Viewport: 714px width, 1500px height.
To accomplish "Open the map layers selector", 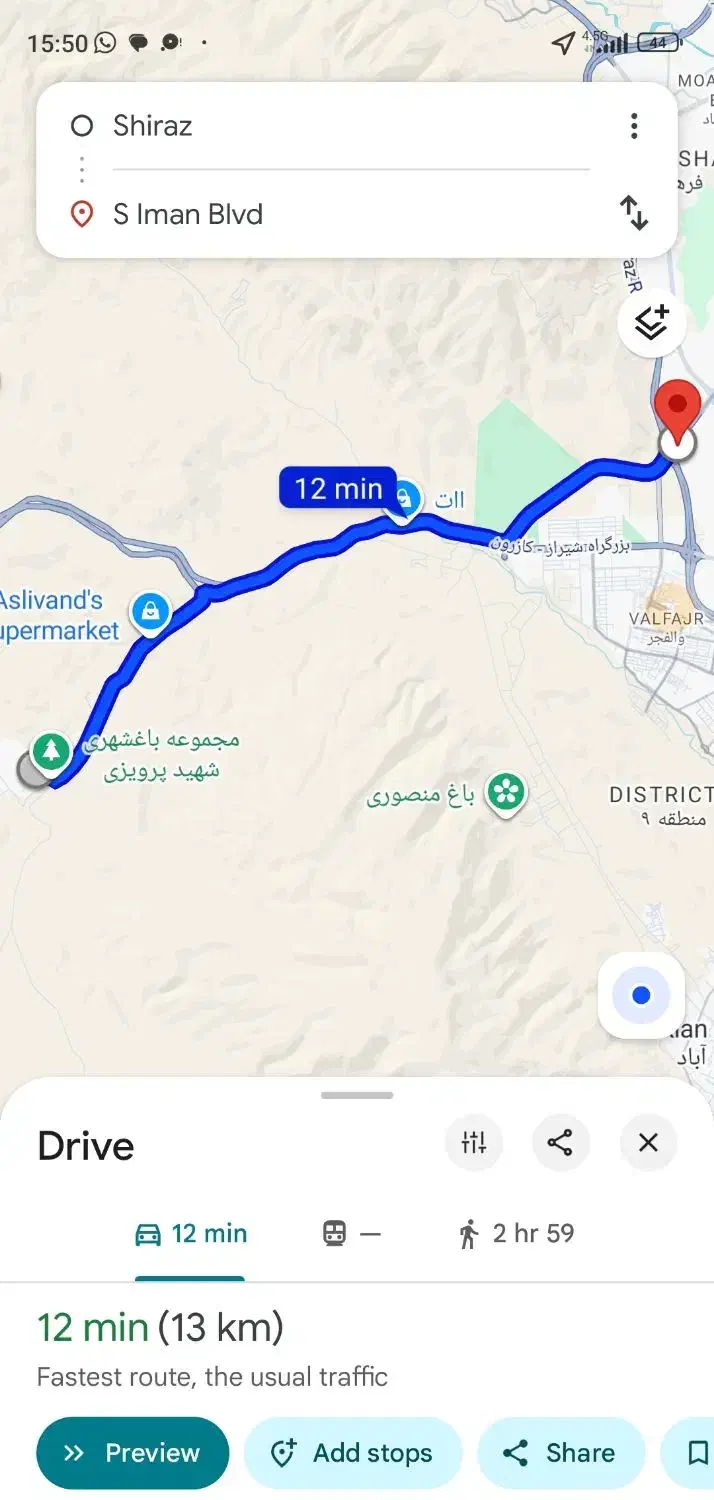I will pyautogui.click(x=651, y=324).
